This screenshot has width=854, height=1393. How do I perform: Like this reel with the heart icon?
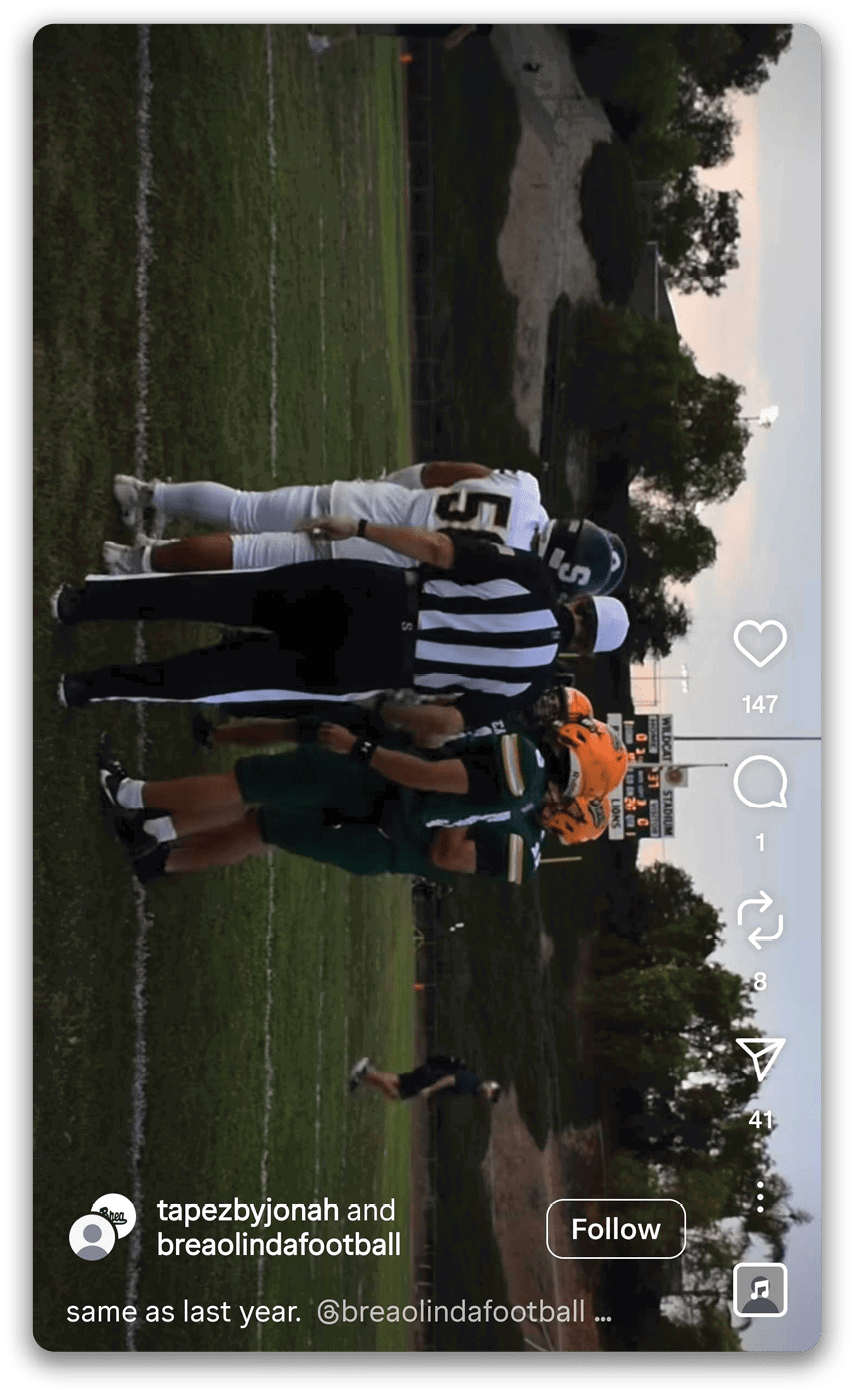pos(760,644)
